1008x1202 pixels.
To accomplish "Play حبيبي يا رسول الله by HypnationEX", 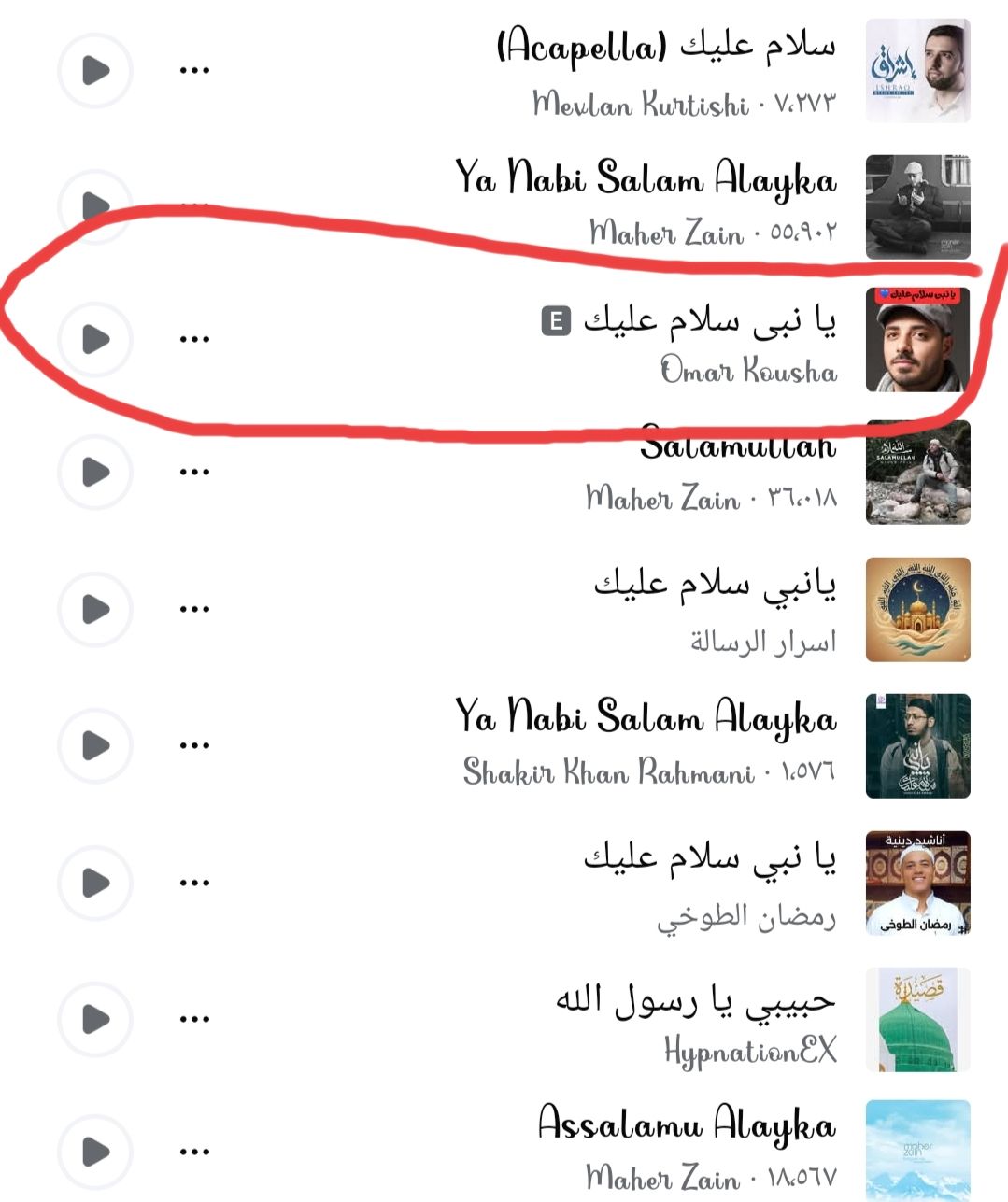I will click(95, 1019).
